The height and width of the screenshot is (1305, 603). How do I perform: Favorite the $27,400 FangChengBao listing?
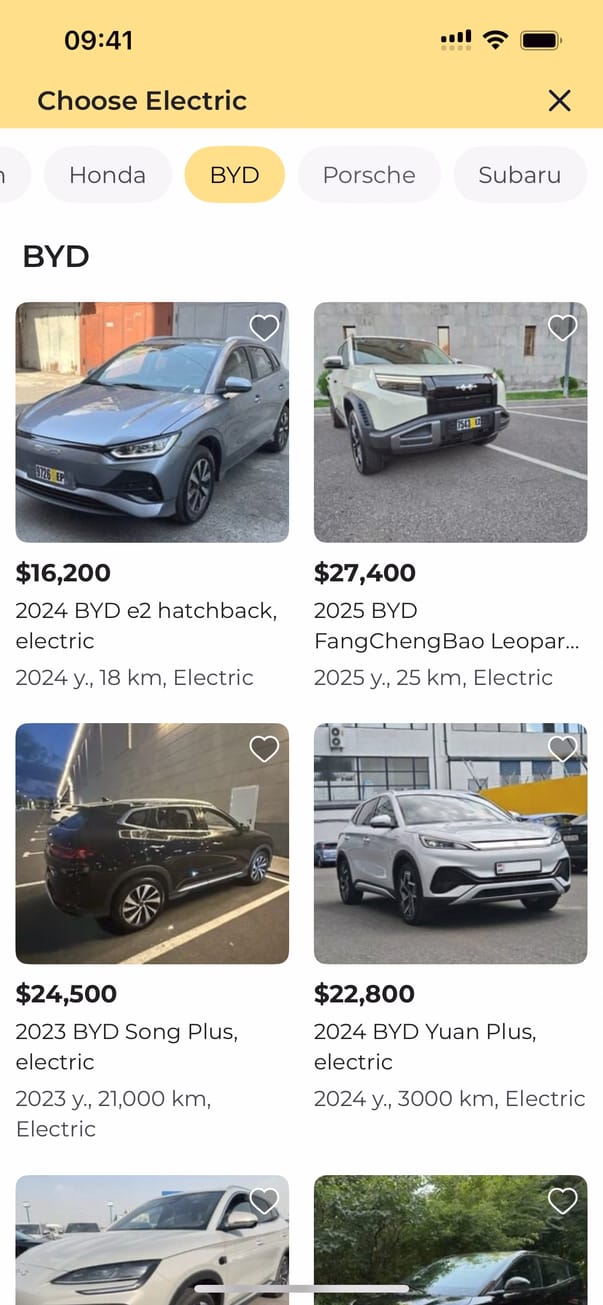coord(563,328)
